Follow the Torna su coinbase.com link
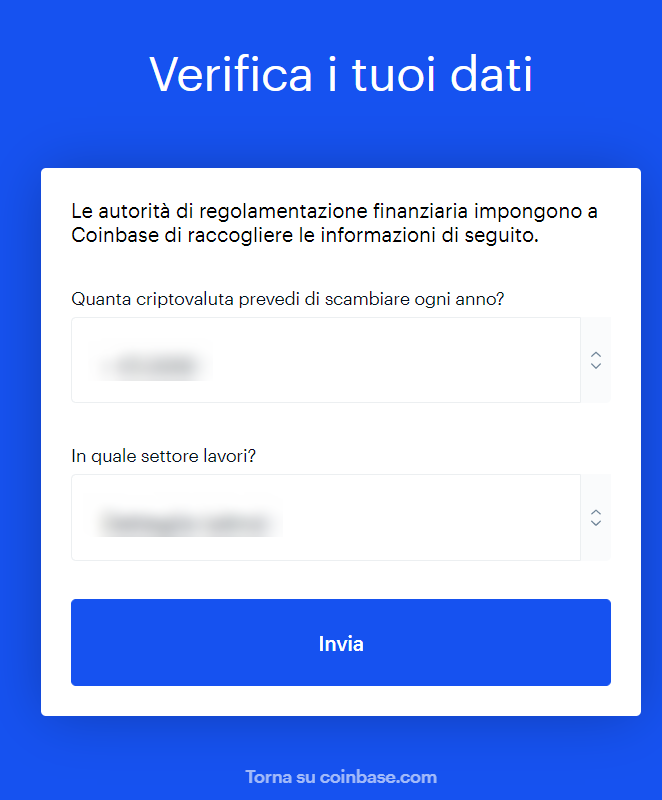The height and width of the screenshot is (800, 662). point(341,777)
